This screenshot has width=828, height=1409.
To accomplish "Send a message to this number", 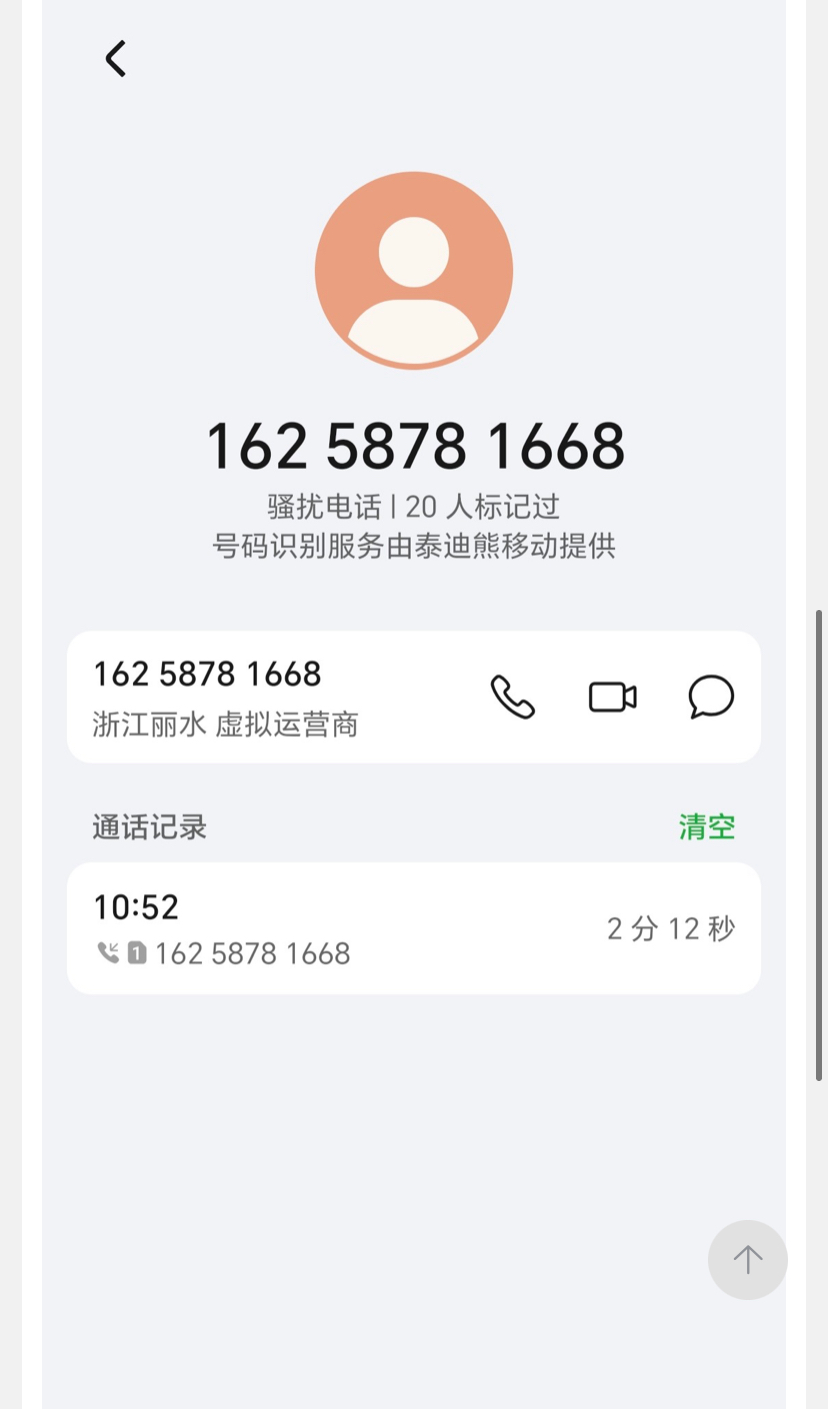I will click(x=711, y=697).
